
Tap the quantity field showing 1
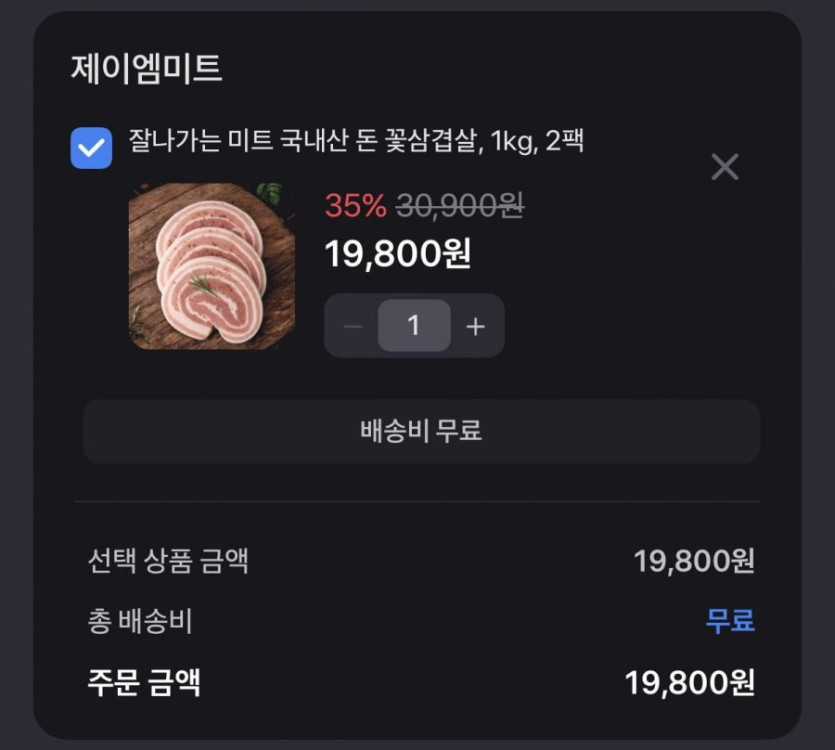pyautogui.click(x=414, y=326)
